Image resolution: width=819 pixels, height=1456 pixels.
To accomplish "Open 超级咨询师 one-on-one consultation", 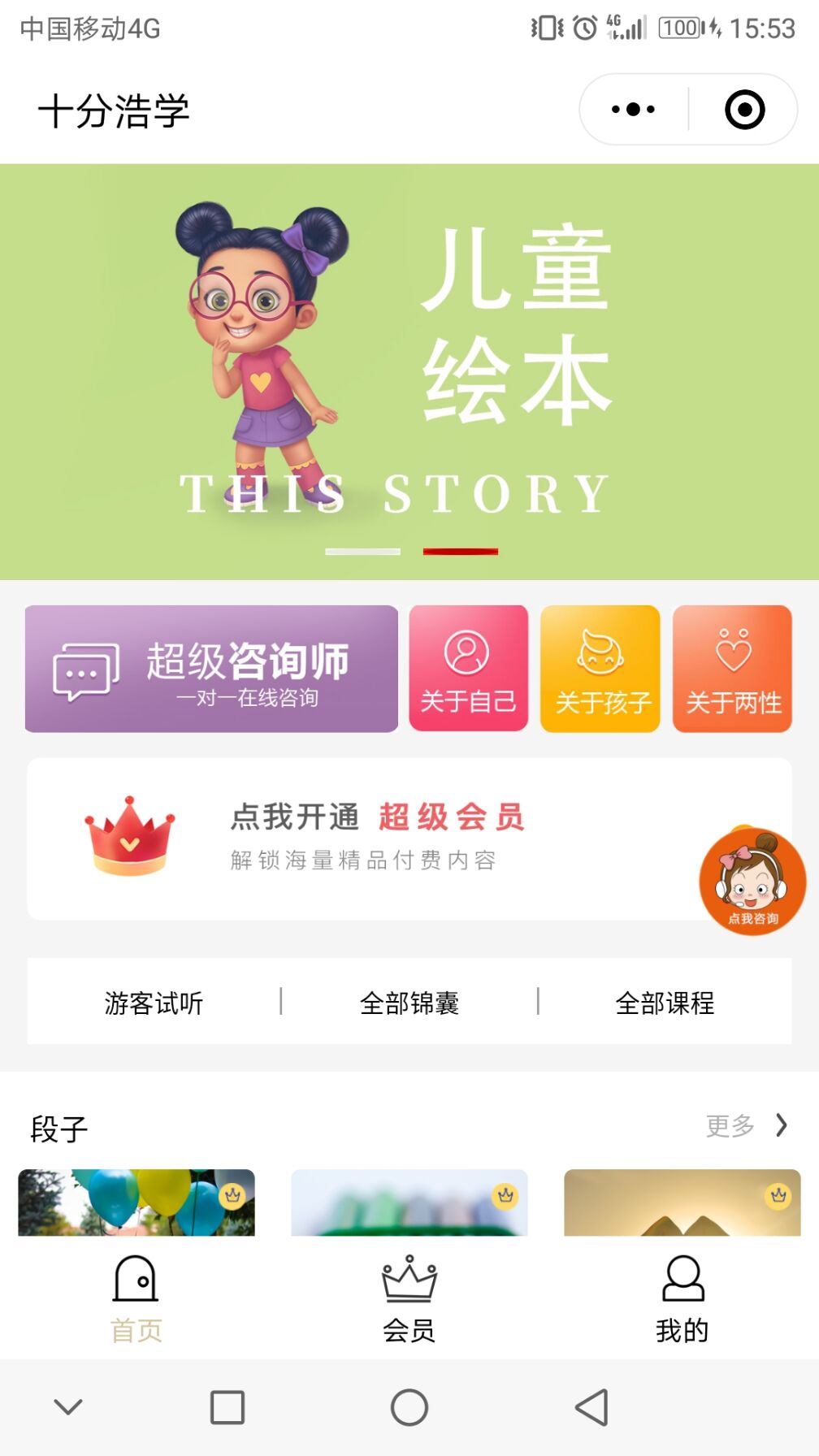I will [211, 669].
